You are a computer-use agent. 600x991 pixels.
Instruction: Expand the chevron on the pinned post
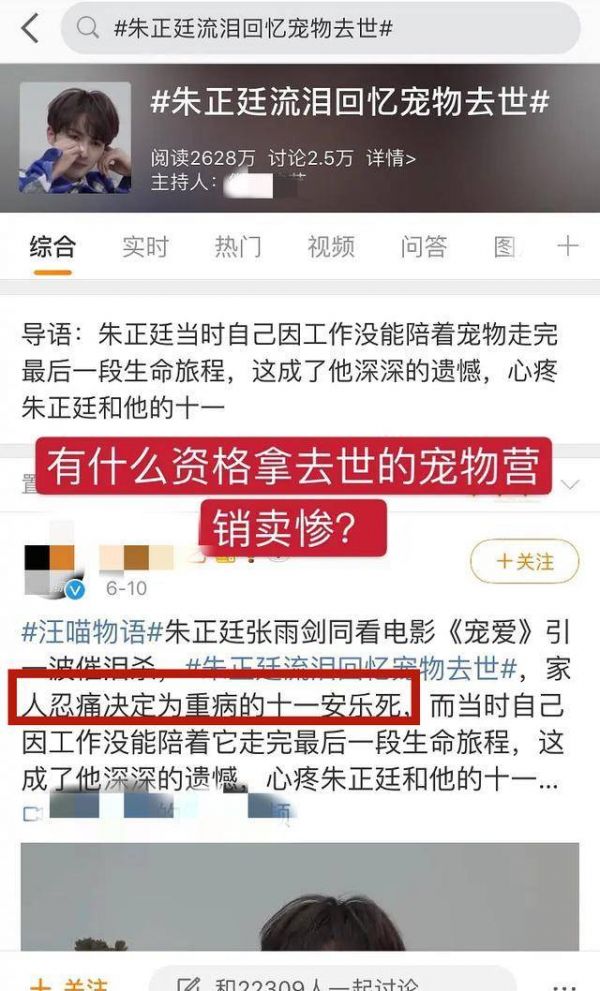point(571,484)
